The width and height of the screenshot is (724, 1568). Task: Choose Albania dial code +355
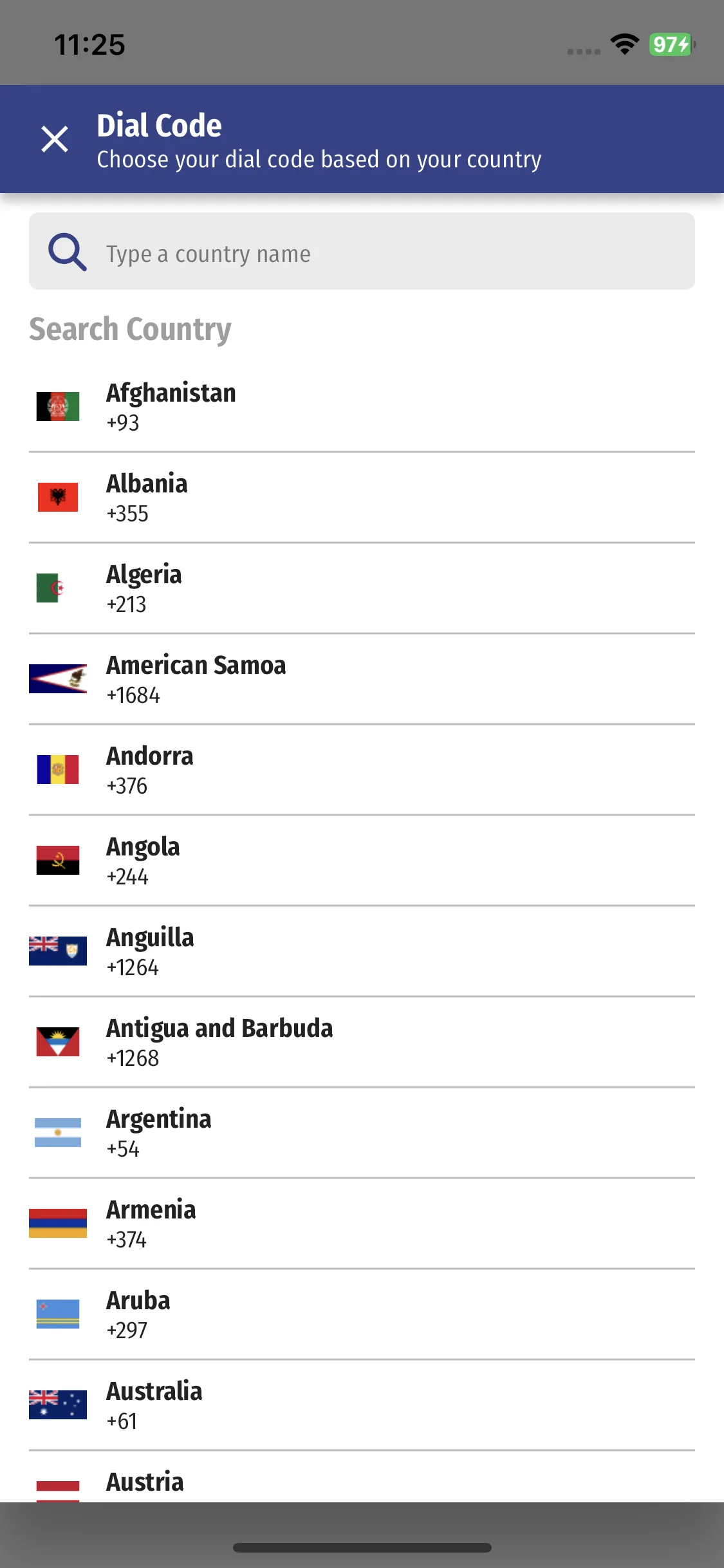coord(360,498)
